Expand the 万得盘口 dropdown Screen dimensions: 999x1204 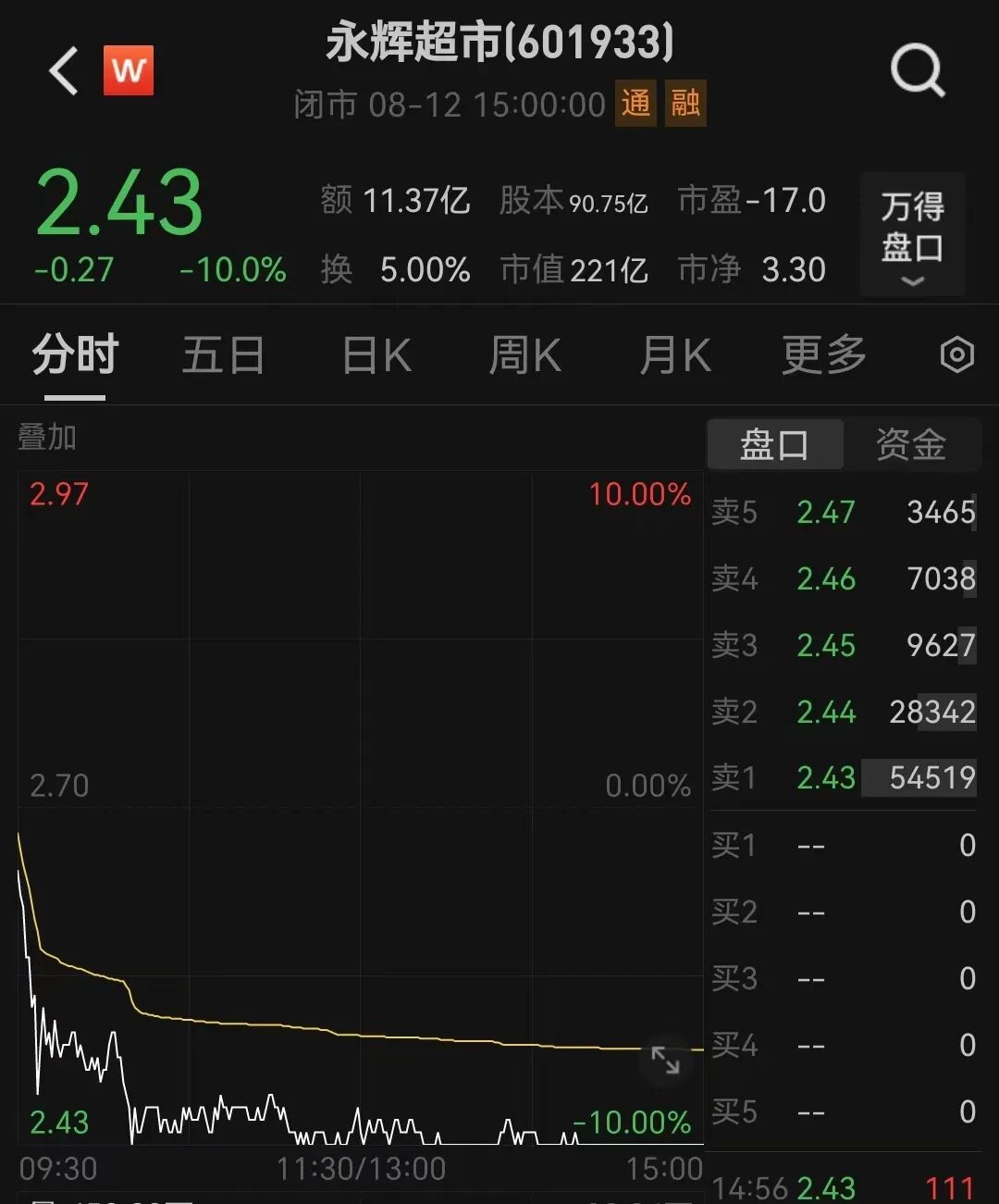click(913, 235)
